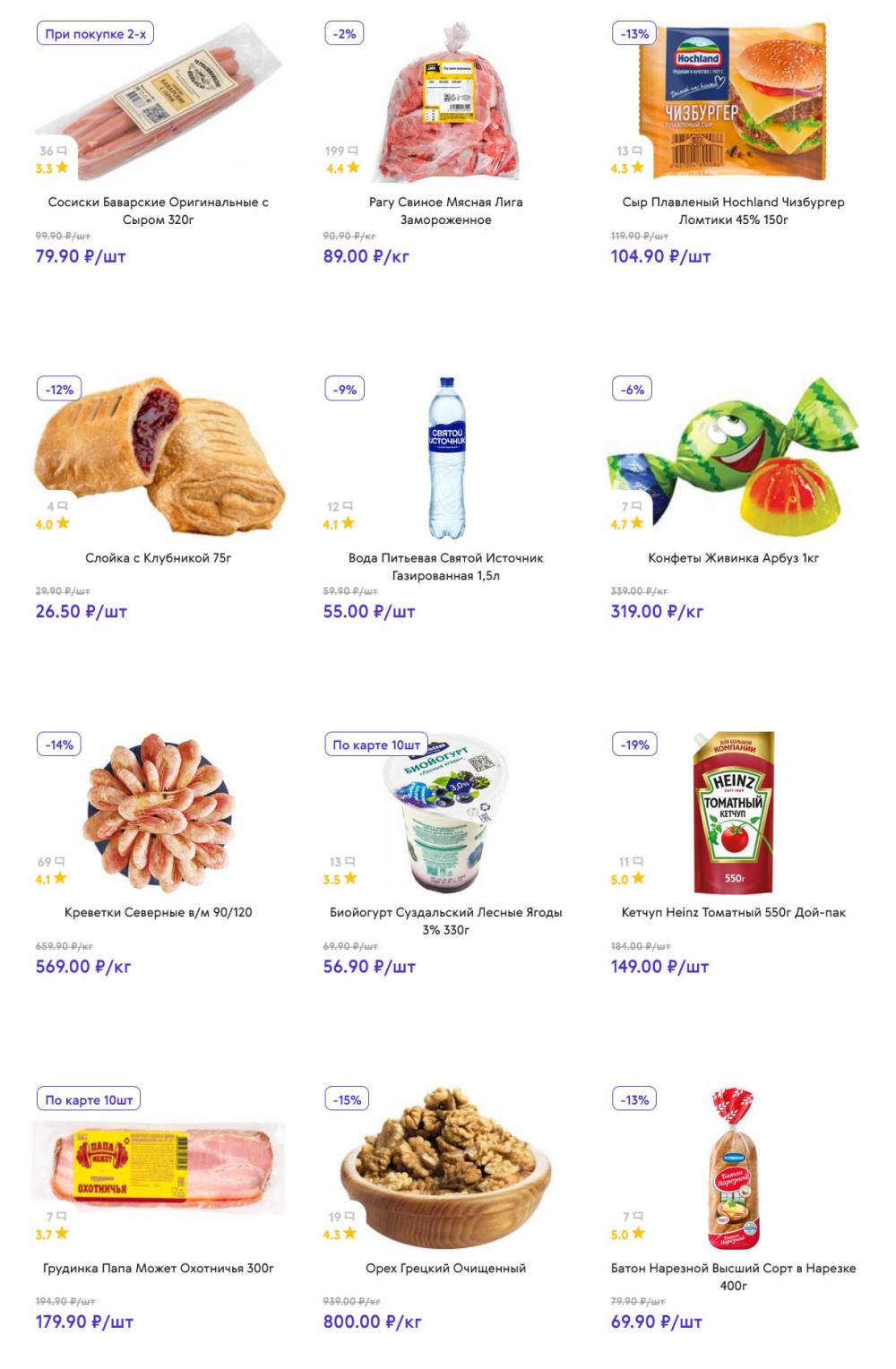Open Сосиски Баварские Оригинальные с Сыром product card
This screenshot has height=1369, width=896.
[159, 210]
